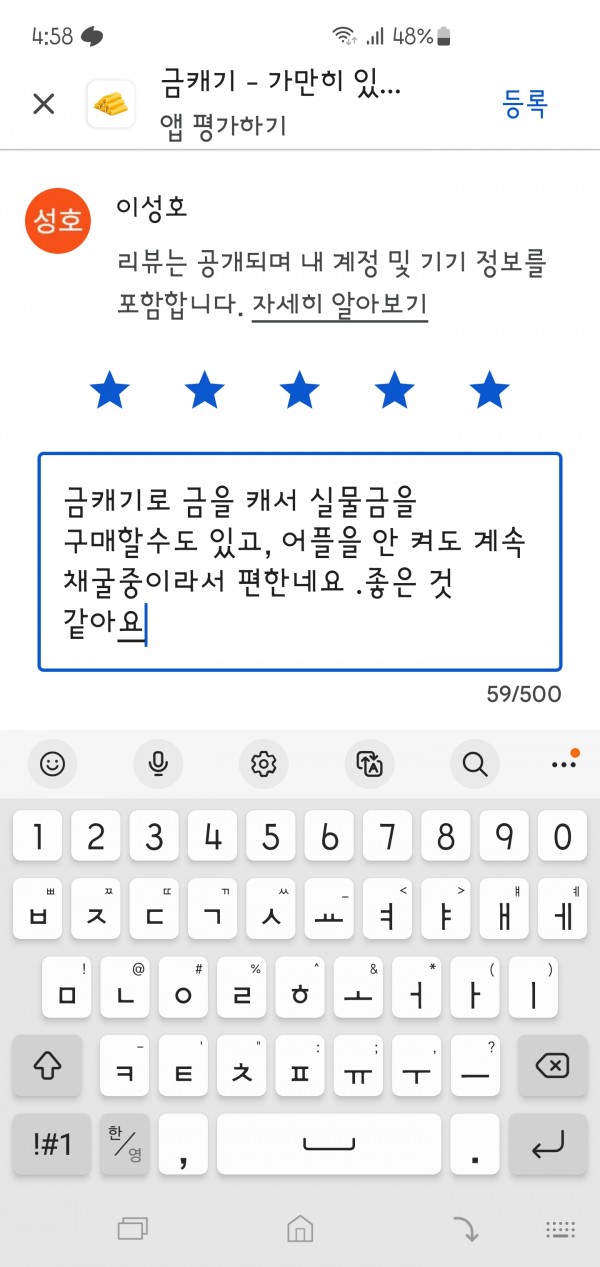Select the first star rating
This screenshot has width=600, height=1267.
(x=110, y=390)
